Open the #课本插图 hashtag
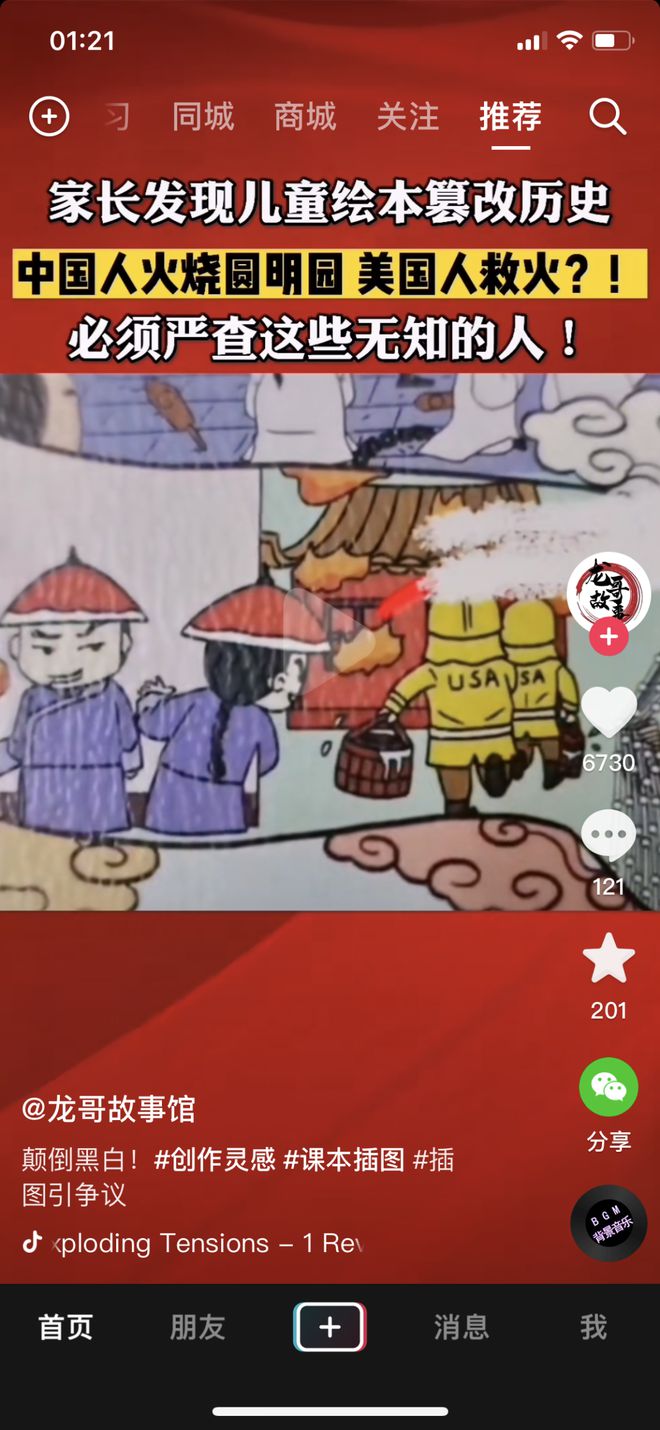 point(344,1160)
